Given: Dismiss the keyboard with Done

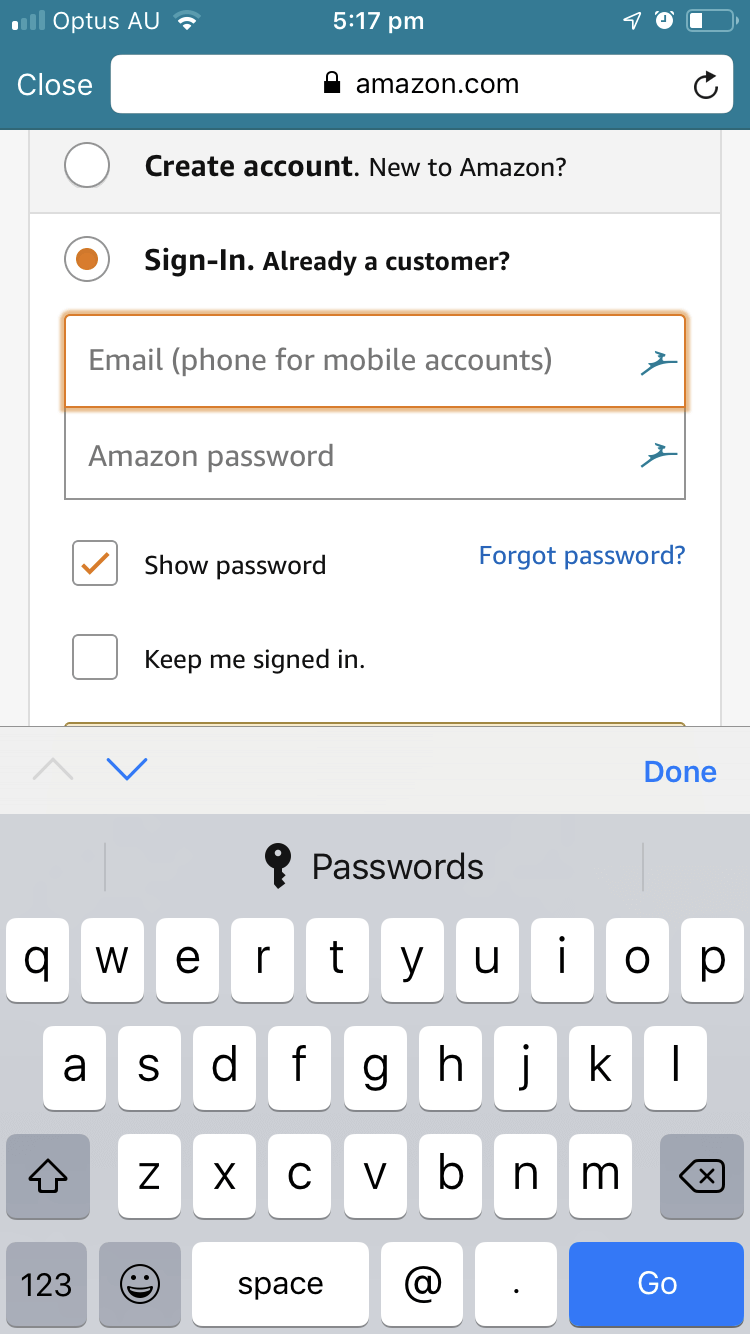Looking at the screenshot, I should pos(680,772).
